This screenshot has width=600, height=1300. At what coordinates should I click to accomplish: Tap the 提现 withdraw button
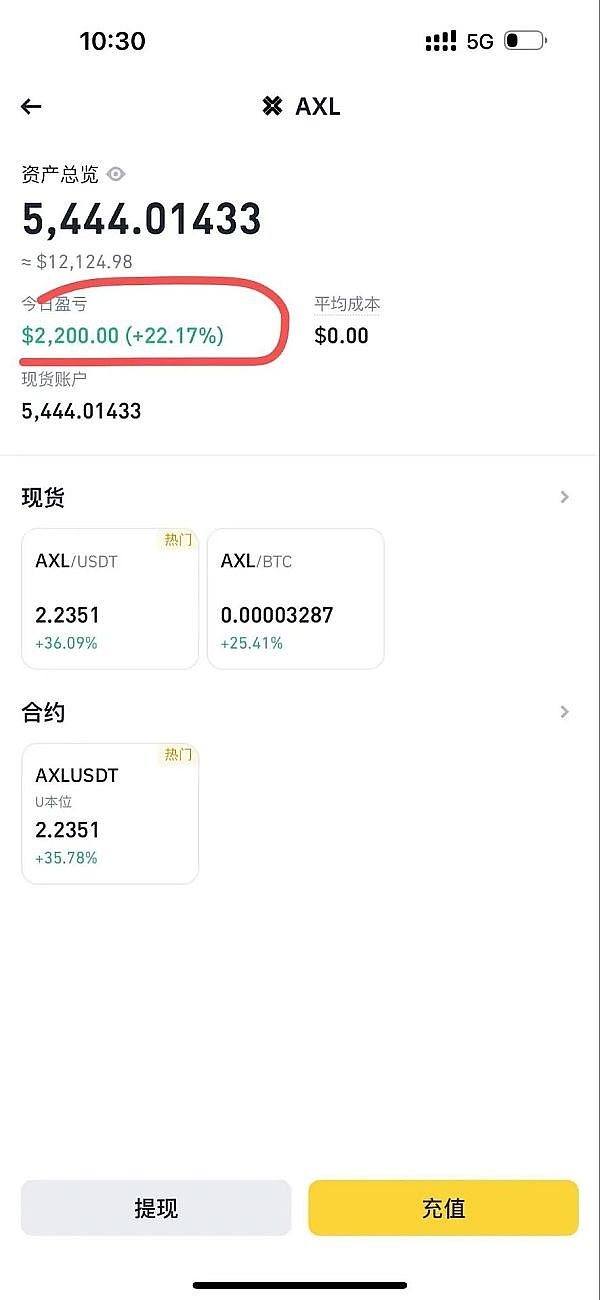pyautogui.click(x=156, y=1208)
